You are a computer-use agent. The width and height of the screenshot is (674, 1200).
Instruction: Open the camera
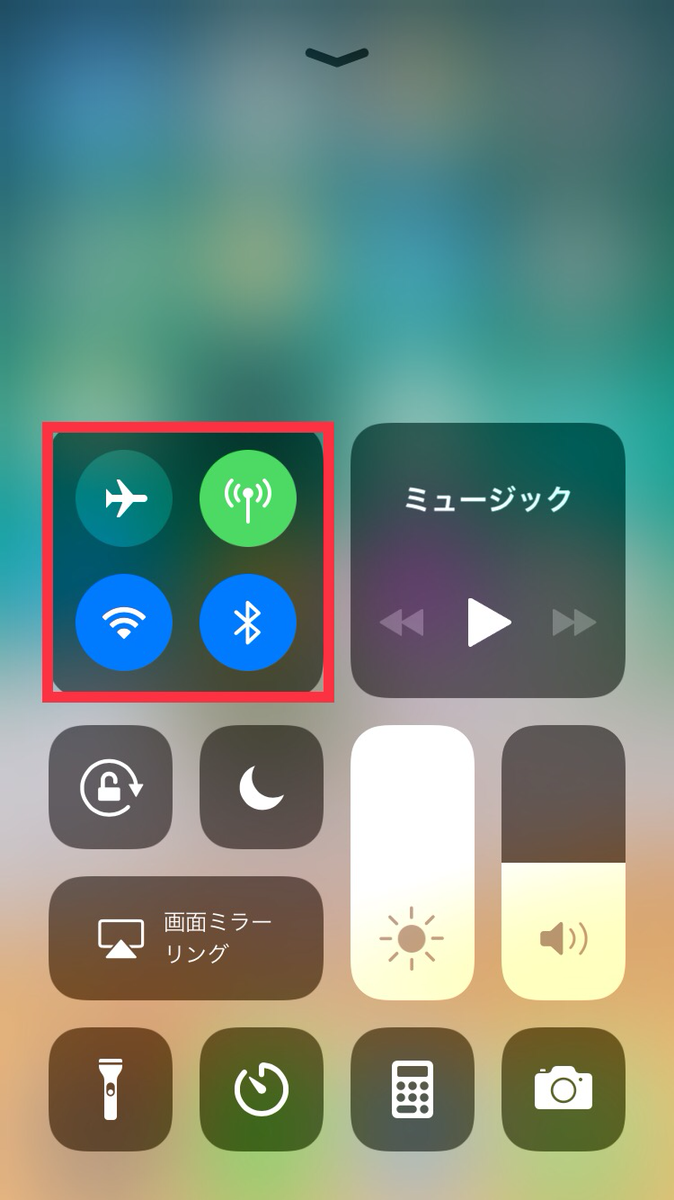[x=563, y=1089]
